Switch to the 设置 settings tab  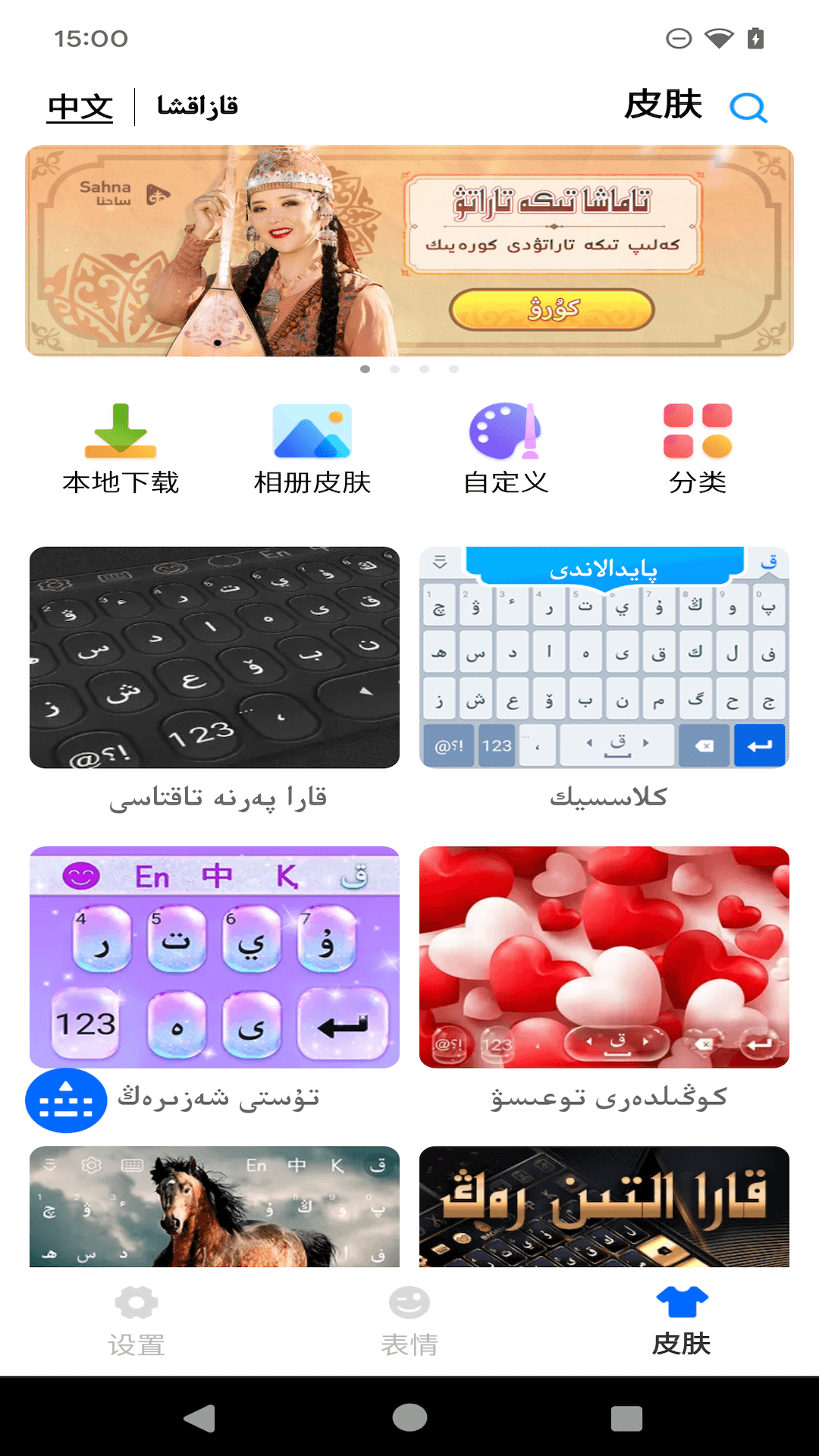136,1321
